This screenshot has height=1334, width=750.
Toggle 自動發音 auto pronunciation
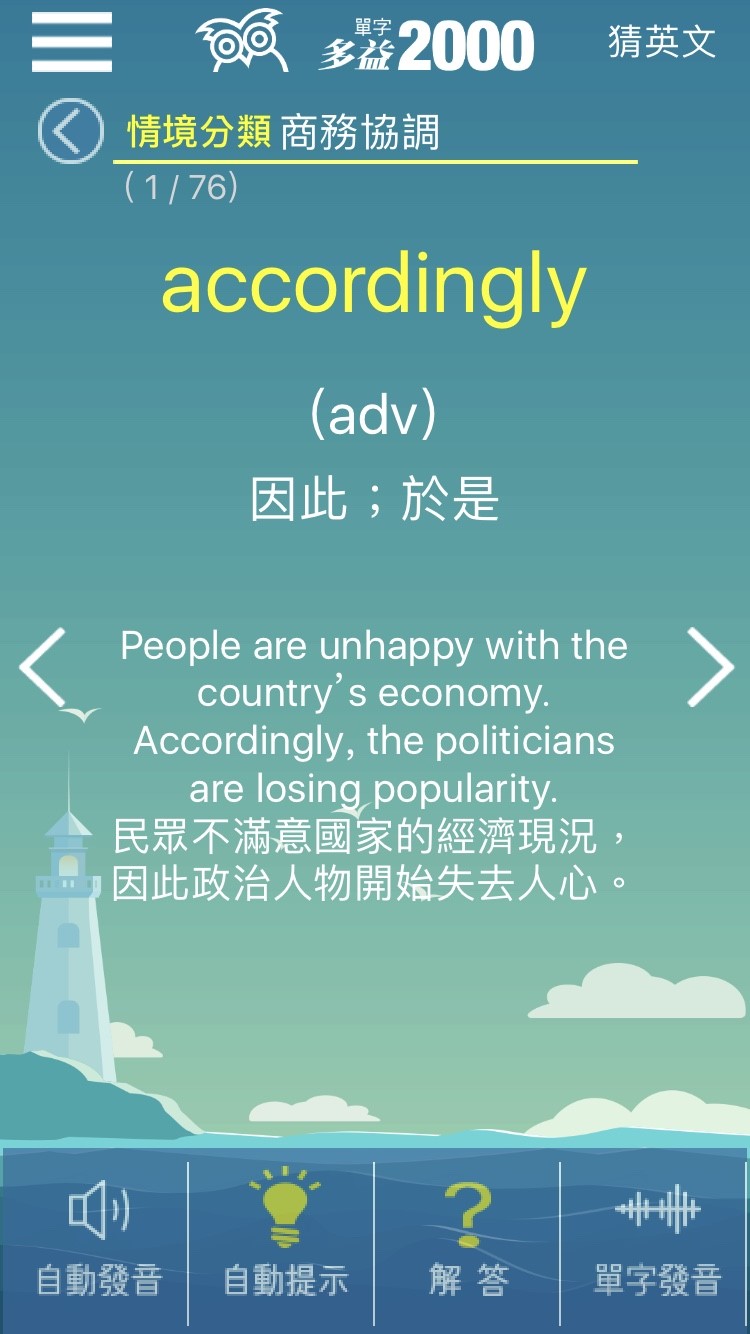coord(98,1240)
